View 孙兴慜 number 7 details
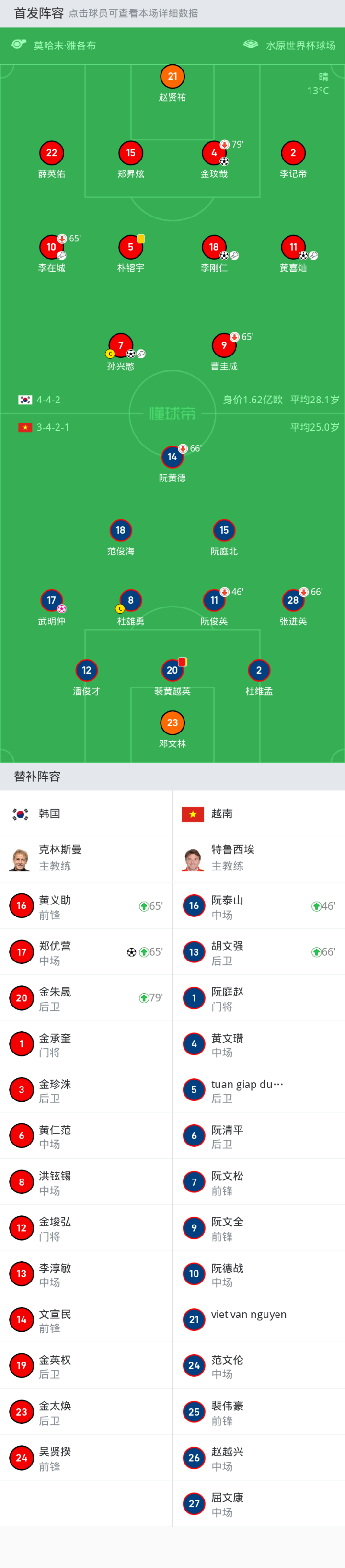 120,346
